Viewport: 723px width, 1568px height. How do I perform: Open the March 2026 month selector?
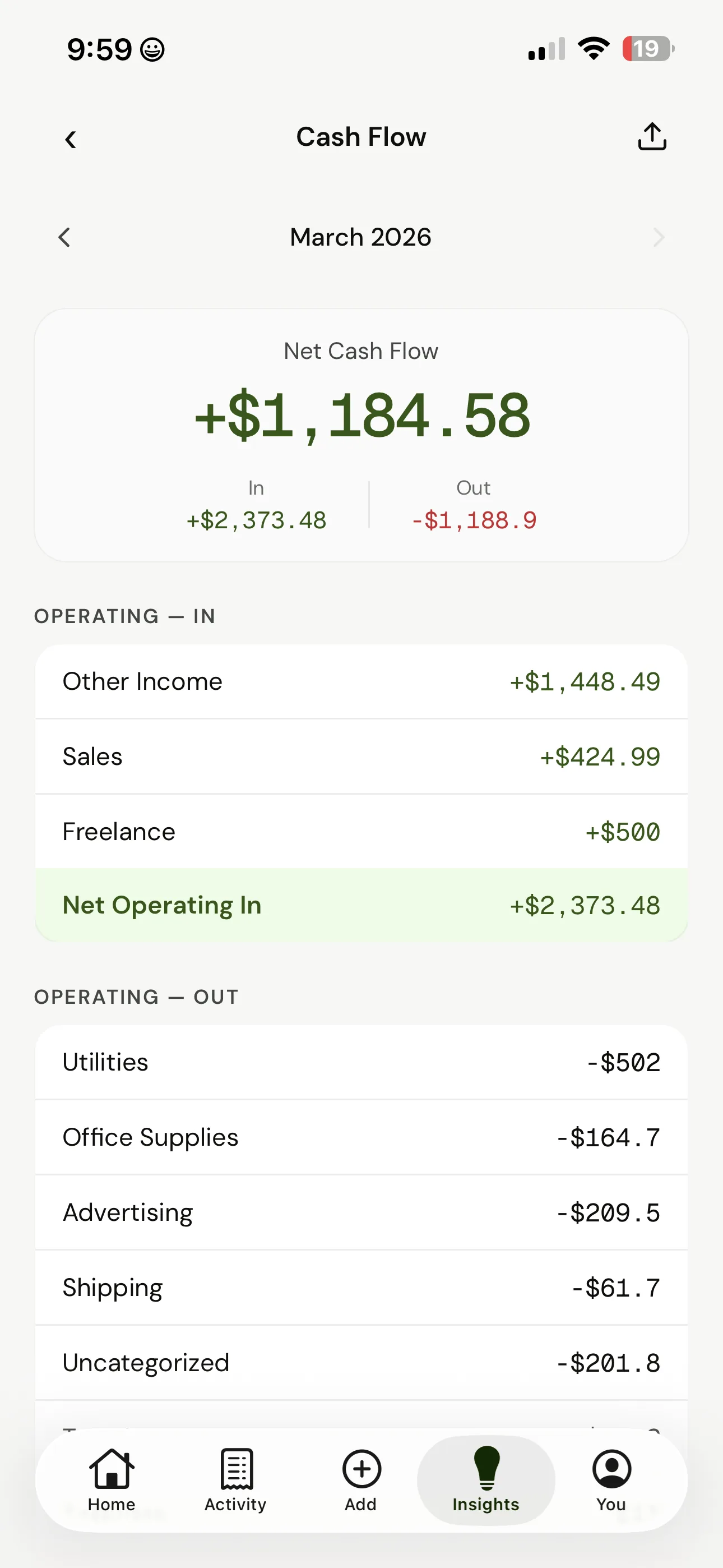tap(361, 237)
